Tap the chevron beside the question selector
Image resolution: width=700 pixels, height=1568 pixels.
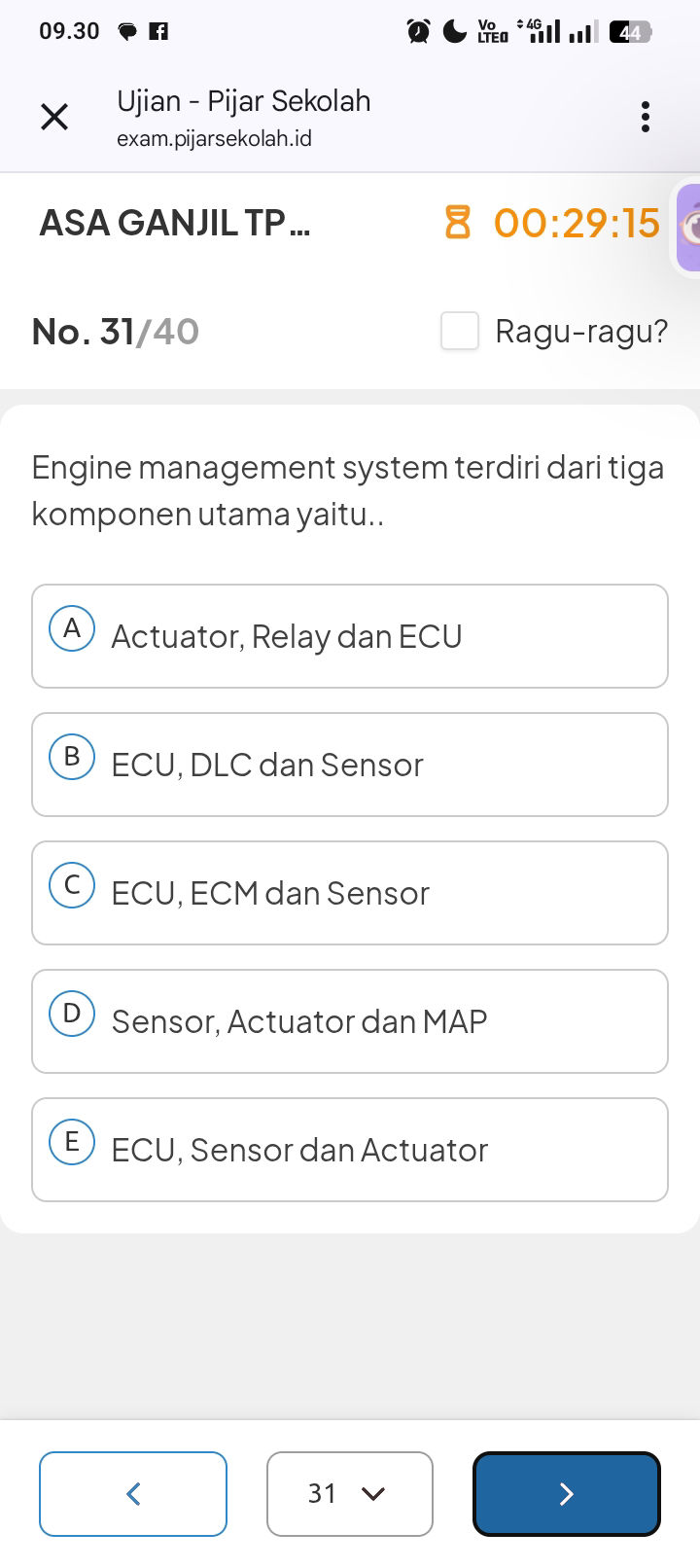[372, 1494]
